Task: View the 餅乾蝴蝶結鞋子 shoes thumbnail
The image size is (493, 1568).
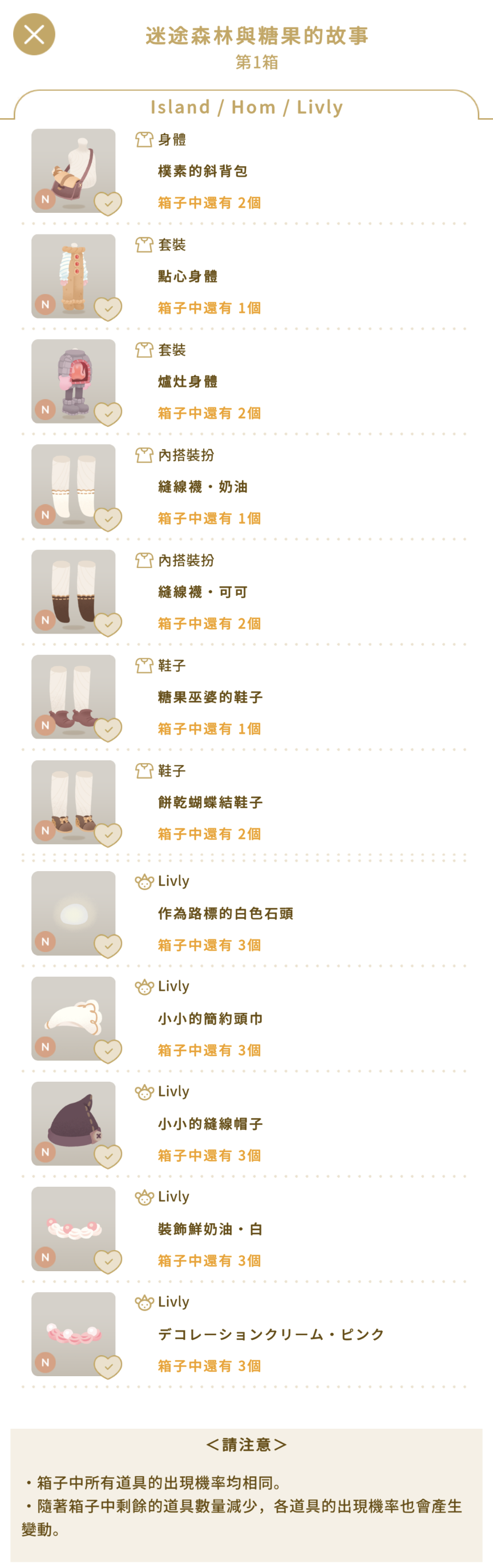Action: [73, 801]
